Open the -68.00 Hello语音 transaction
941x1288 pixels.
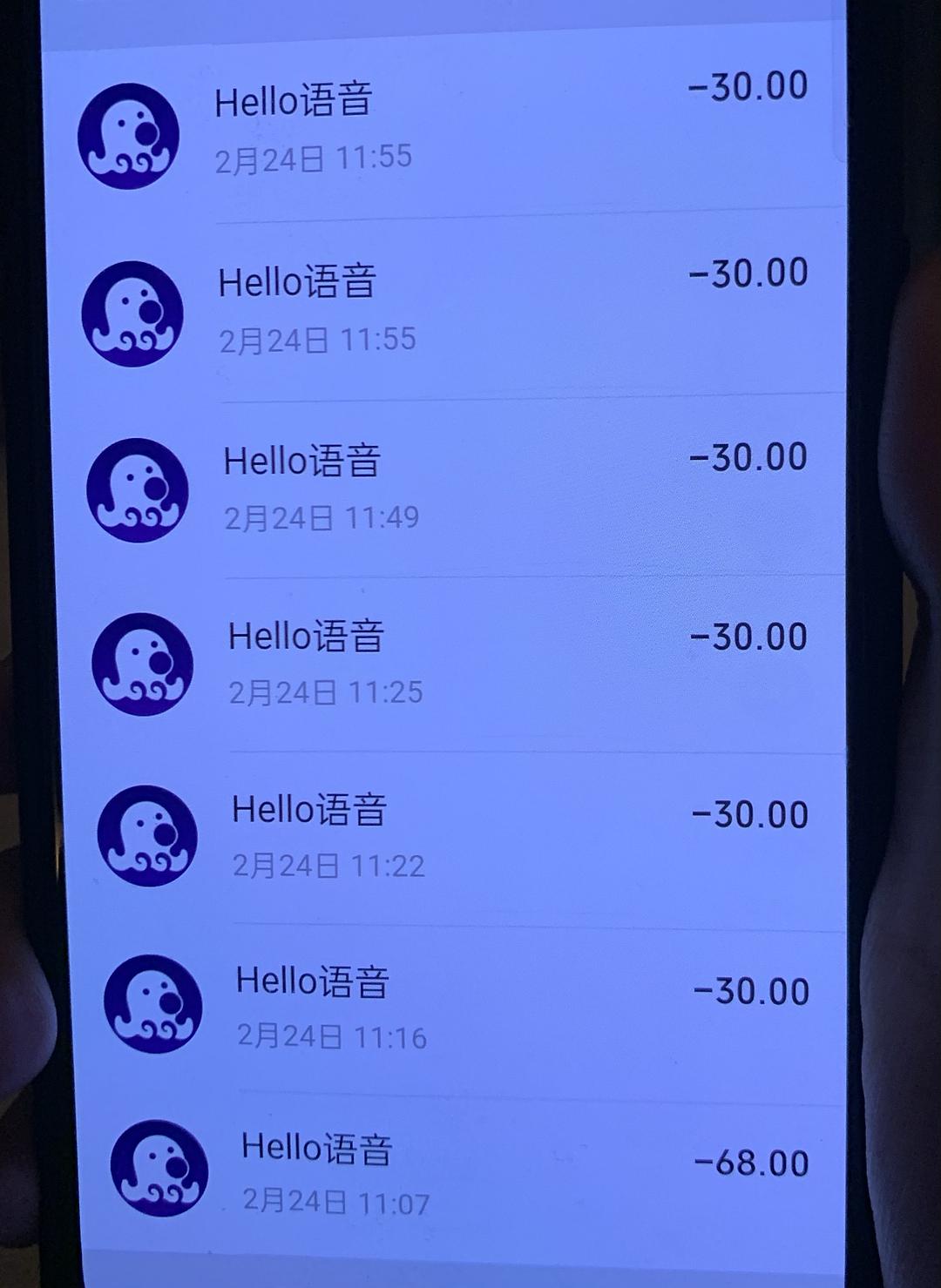453,1173
